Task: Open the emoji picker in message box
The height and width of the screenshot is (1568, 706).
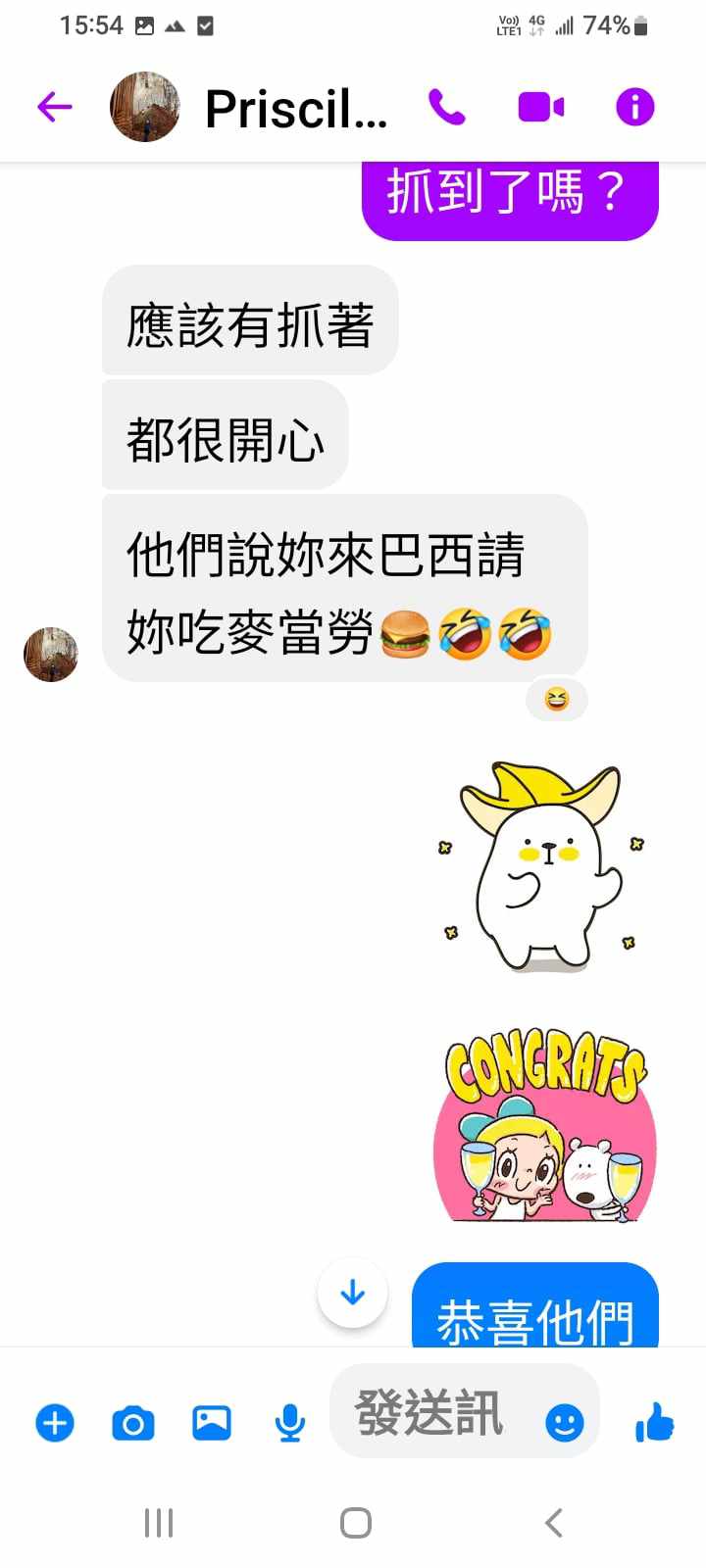Action: tap(565, 1423)
